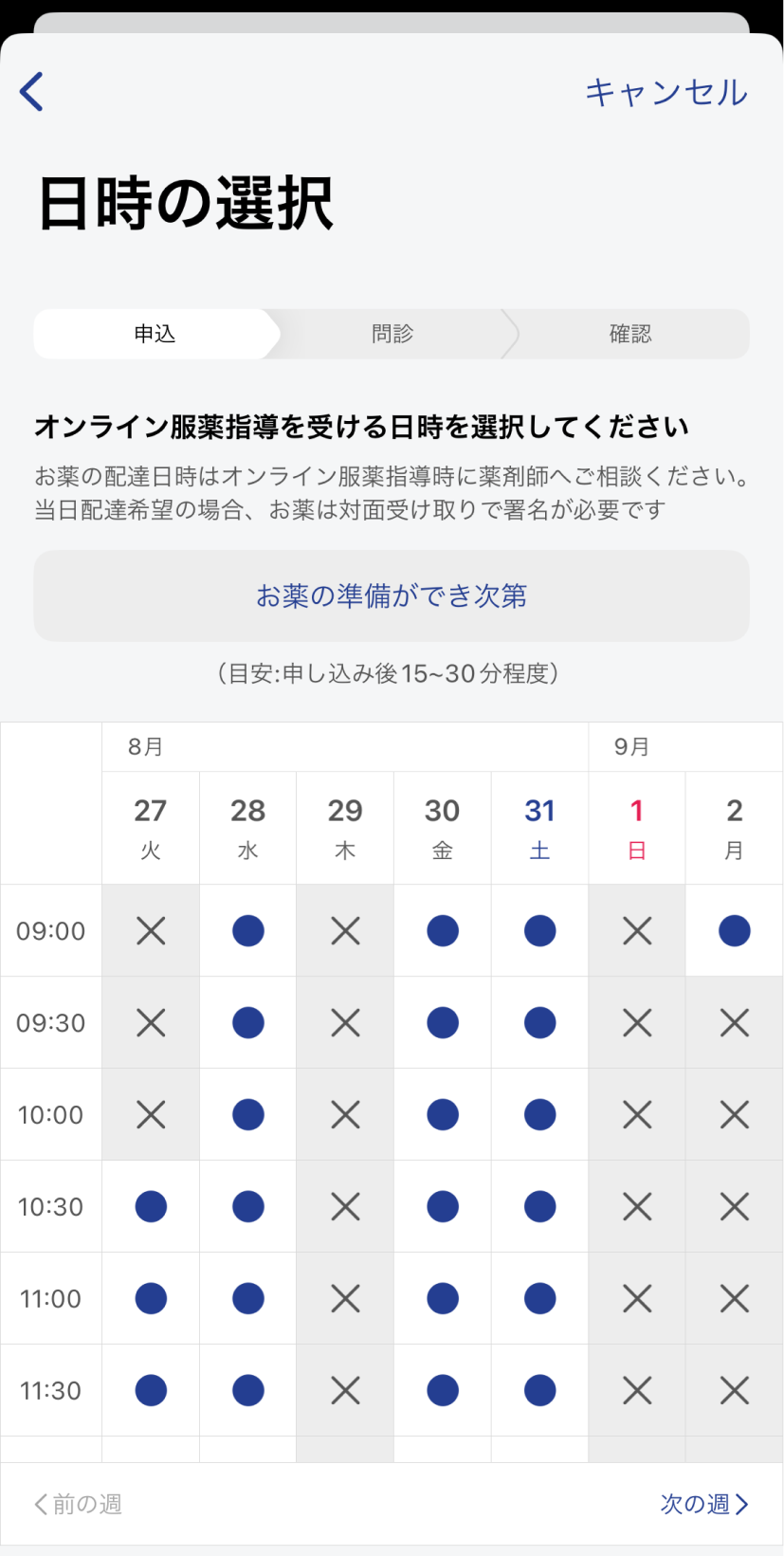784x1556 pixels.
Task: Book 09:30 on Friday 30
Action: click(442, 1023)
